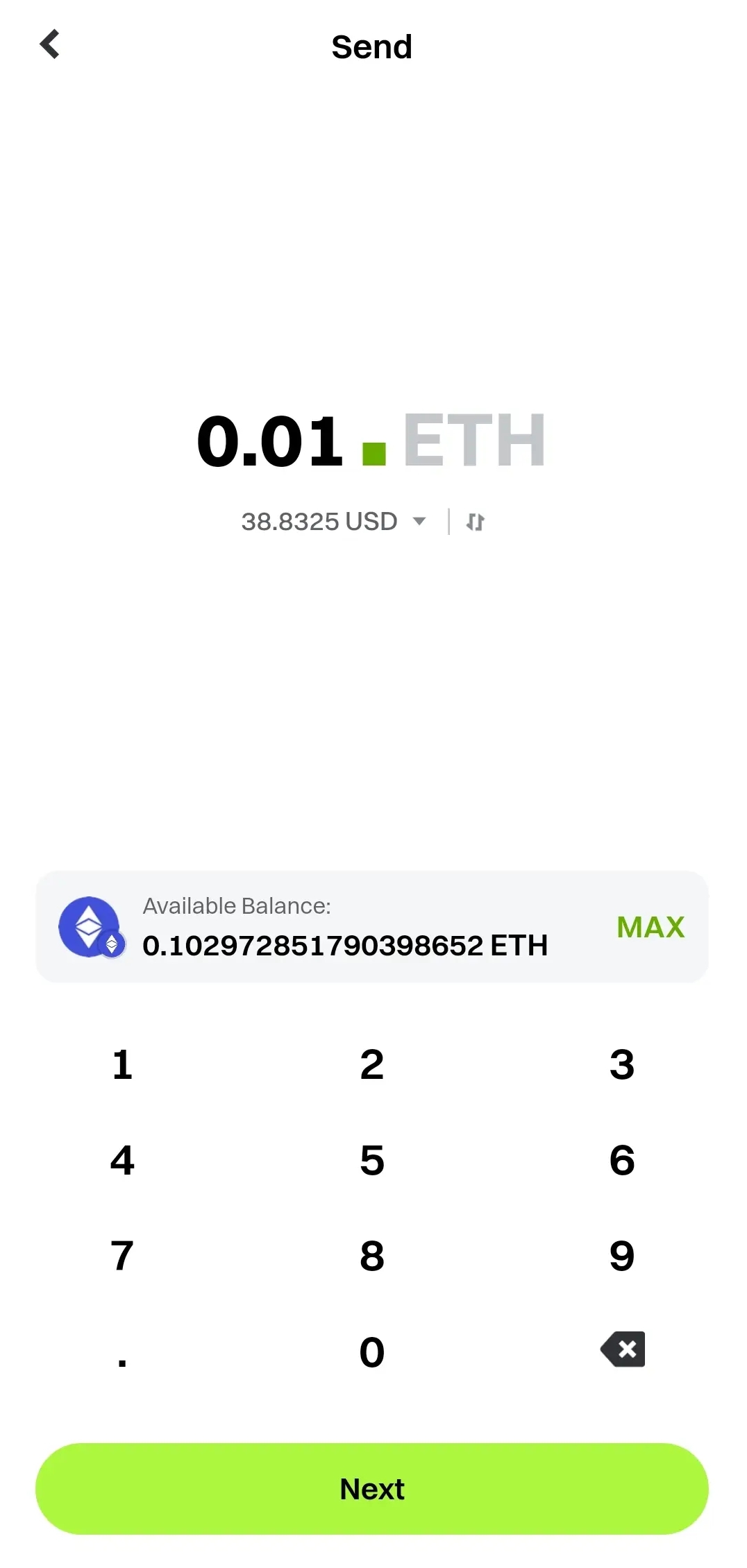747x1568 pixels.
Task: Enter digit 8 on the keypad
Action: point(372,1256)
